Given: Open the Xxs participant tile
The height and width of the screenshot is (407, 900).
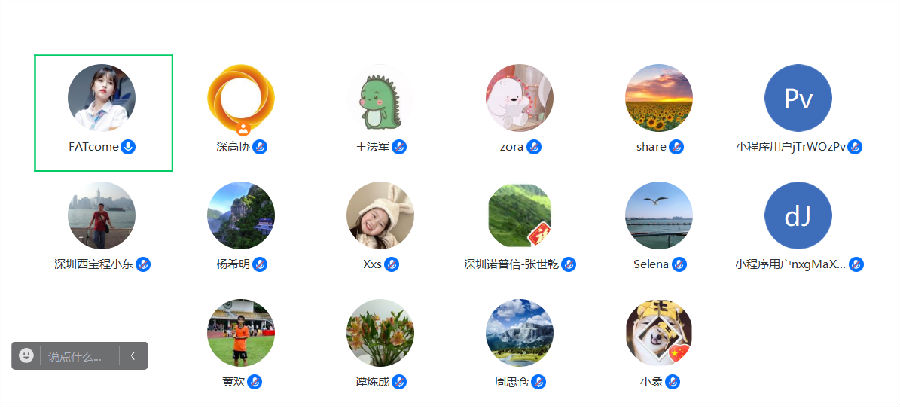Looking at the screenshot, I should click(380, 216).
